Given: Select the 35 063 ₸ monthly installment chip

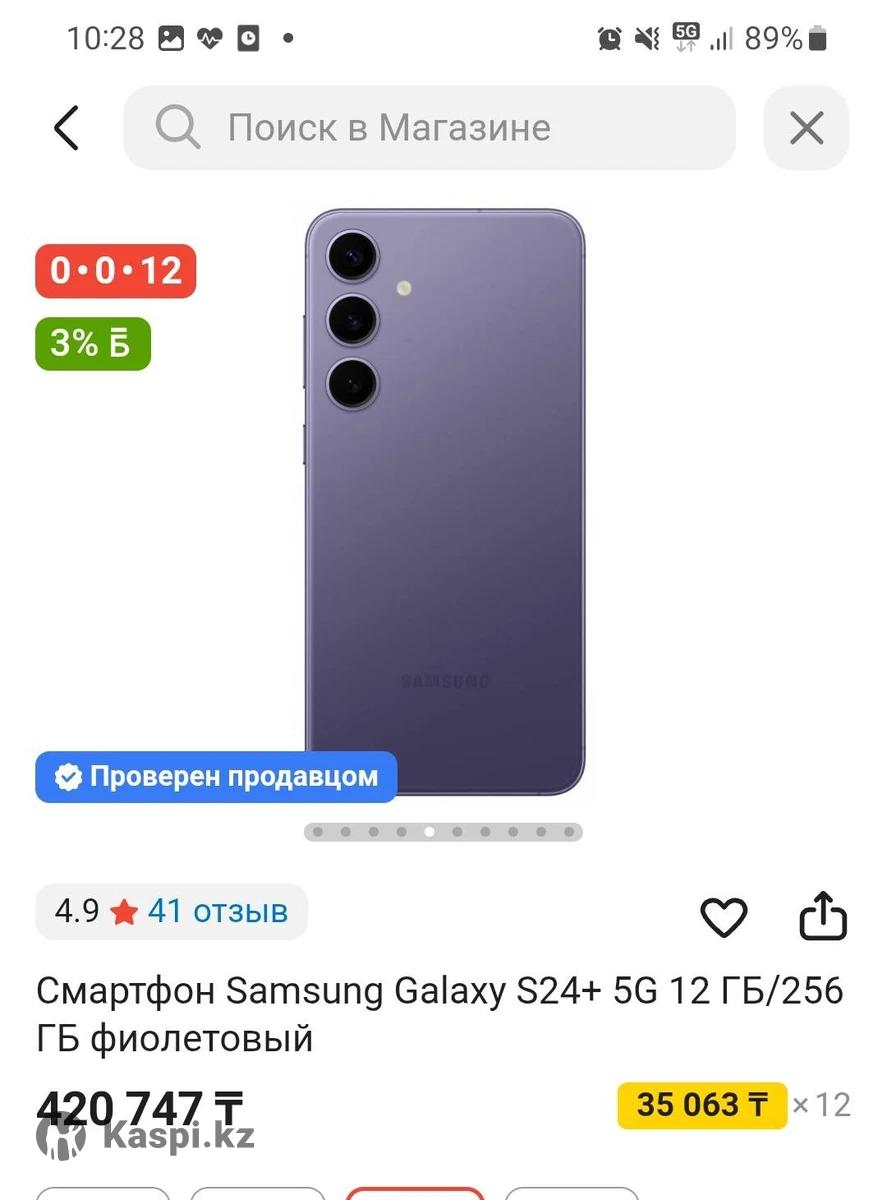Looking at the screenshot, I should click(702, 1104).
